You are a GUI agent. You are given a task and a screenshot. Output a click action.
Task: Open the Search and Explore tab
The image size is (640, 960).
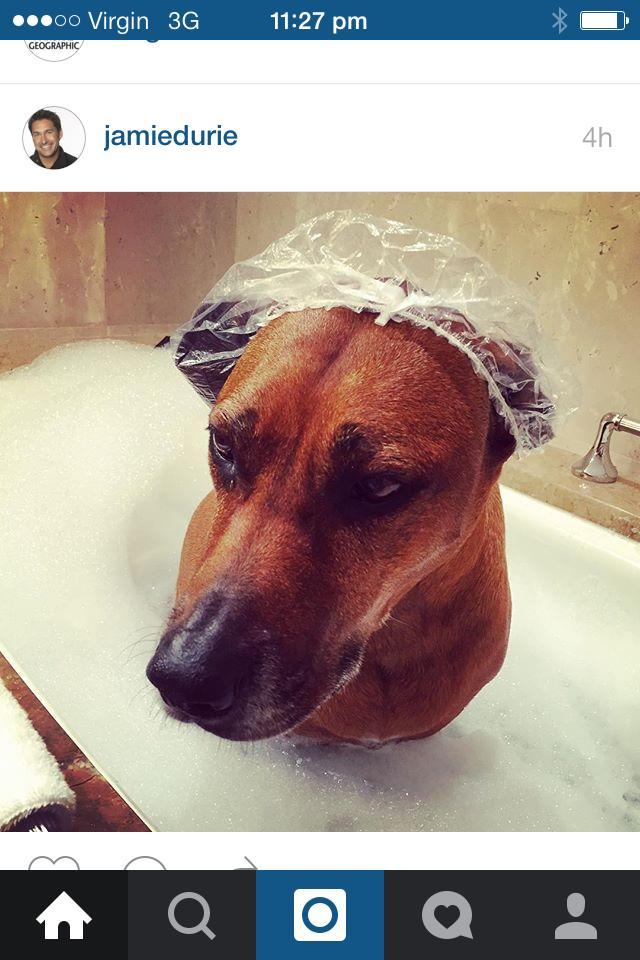192,915
